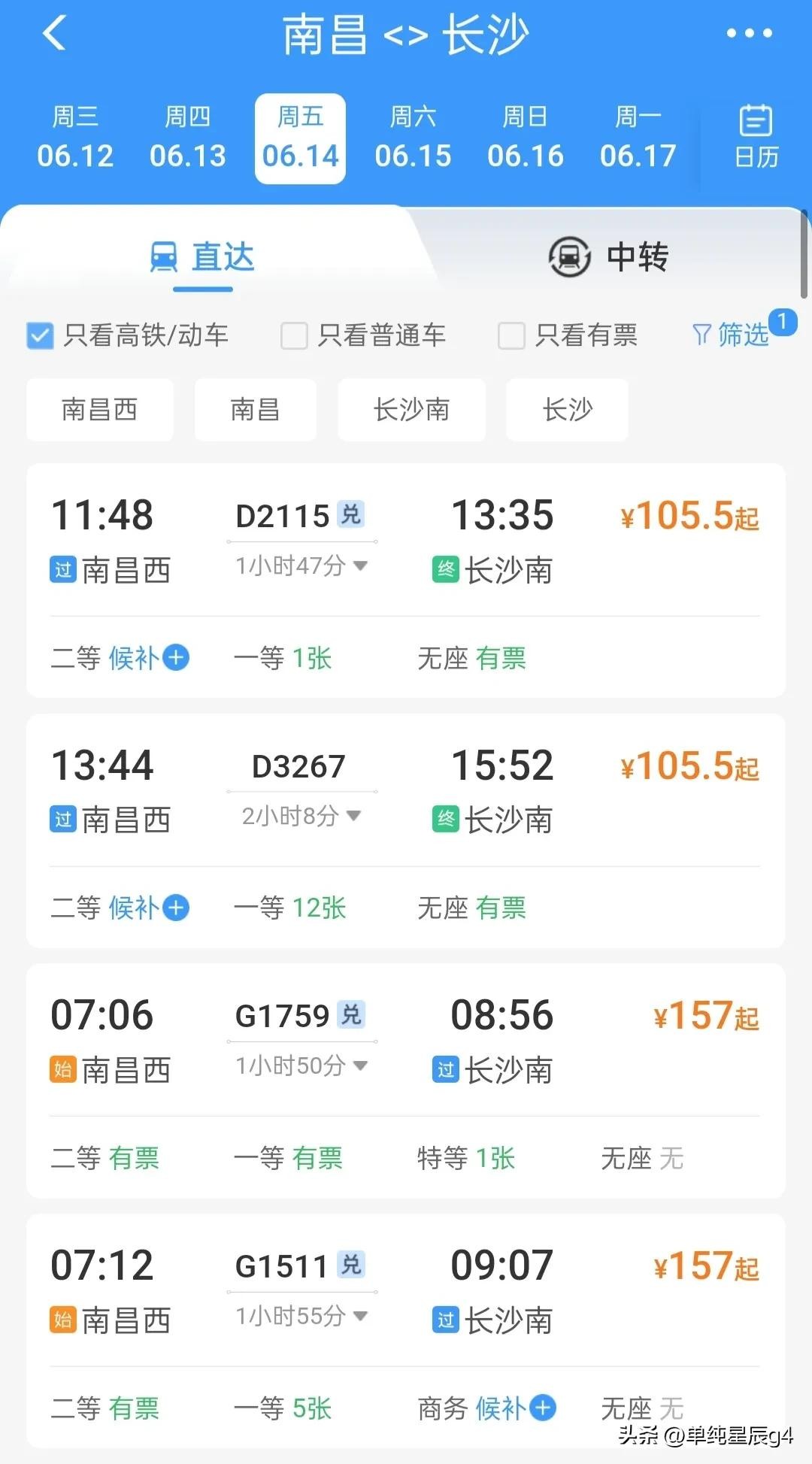Screen dimensions: 812x1464
Task: Filter by 南昌西 station chip
Action: click(99, 410)
